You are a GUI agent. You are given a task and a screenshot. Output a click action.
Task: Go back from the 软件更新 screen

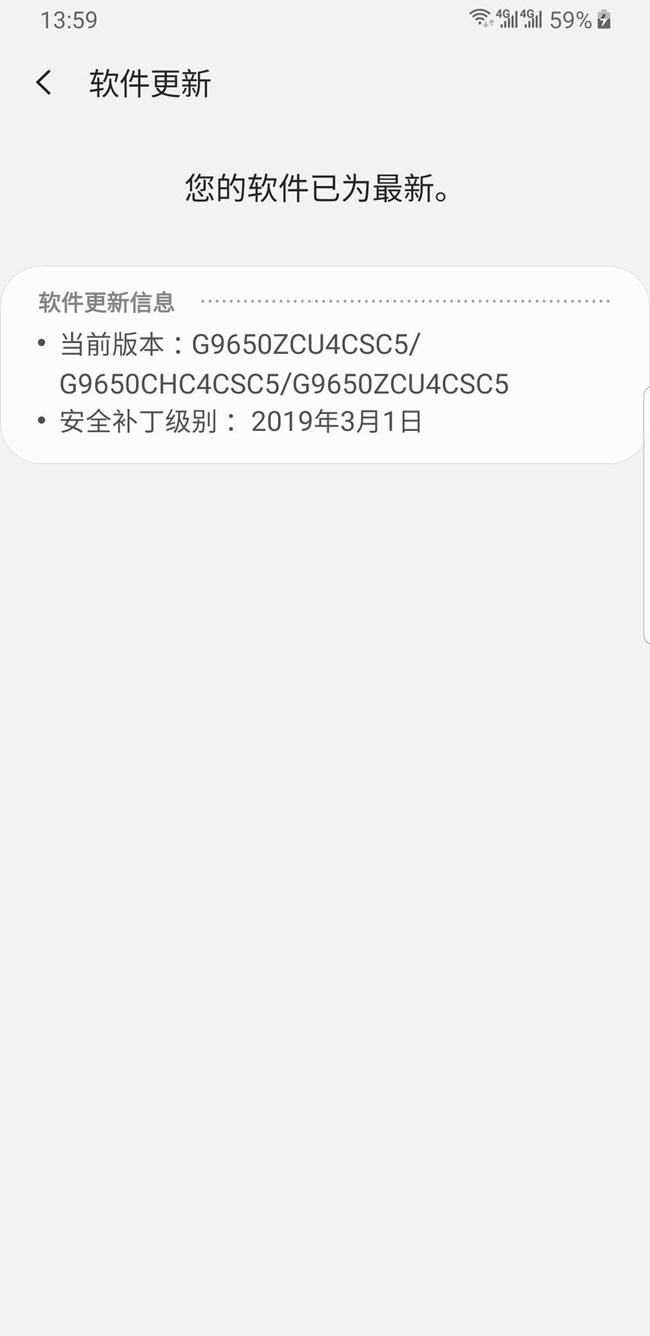(43, 83)
